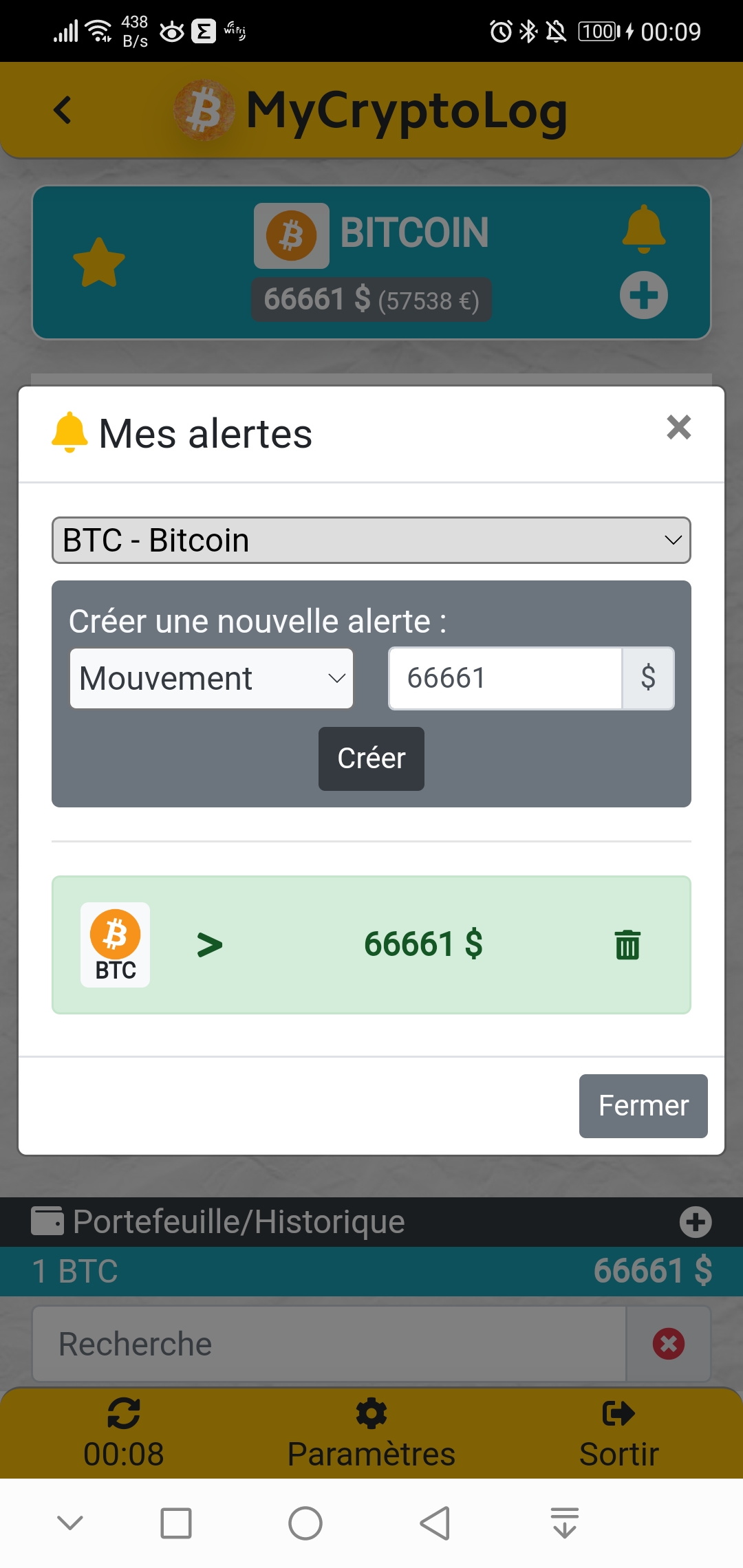This screenshot has height=1568, width=743.
Task: Tap the Créer button
Action: pos(371,759)
